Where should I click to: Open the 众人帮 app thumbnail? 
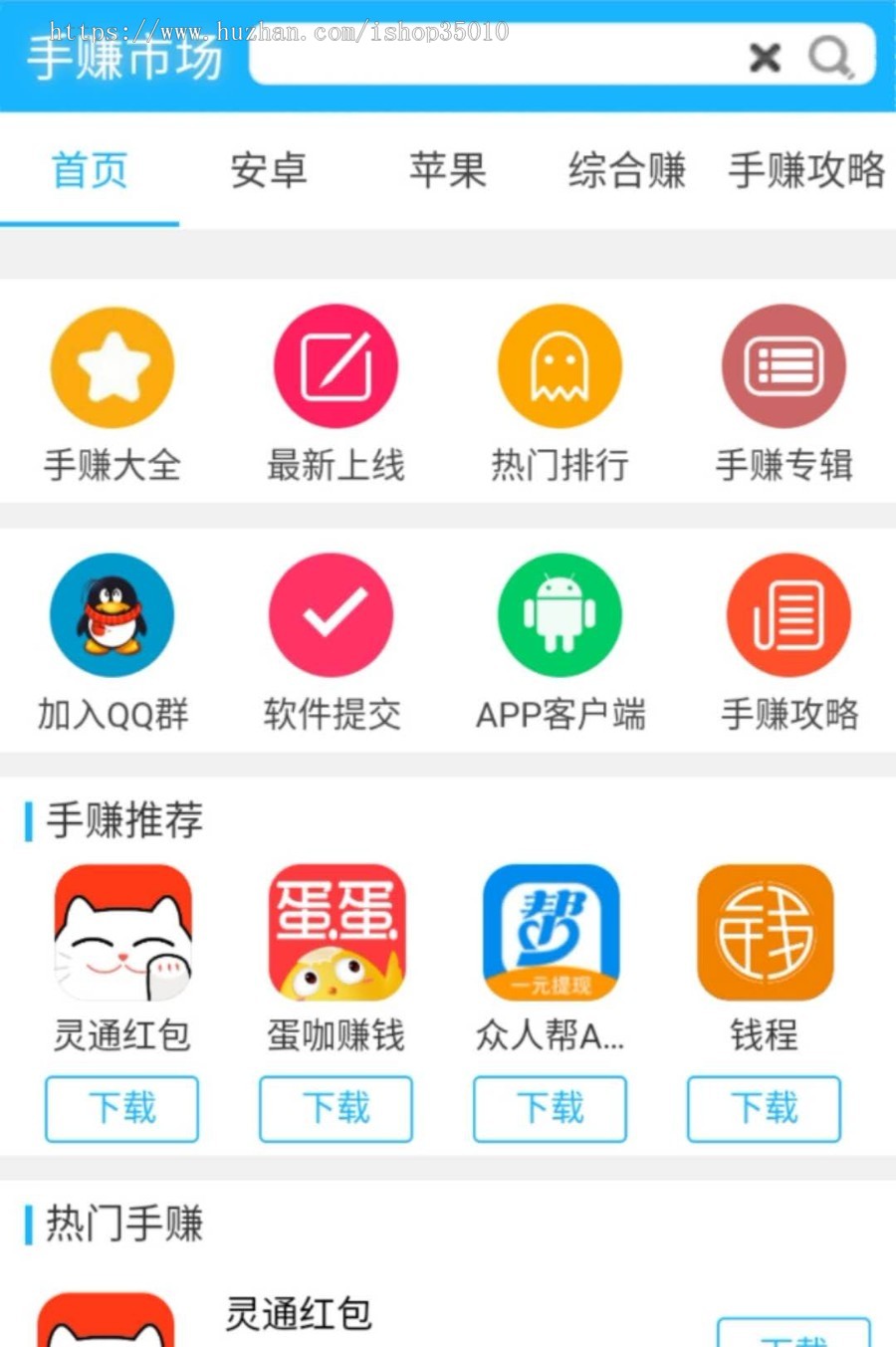click(x=550, y=931)
